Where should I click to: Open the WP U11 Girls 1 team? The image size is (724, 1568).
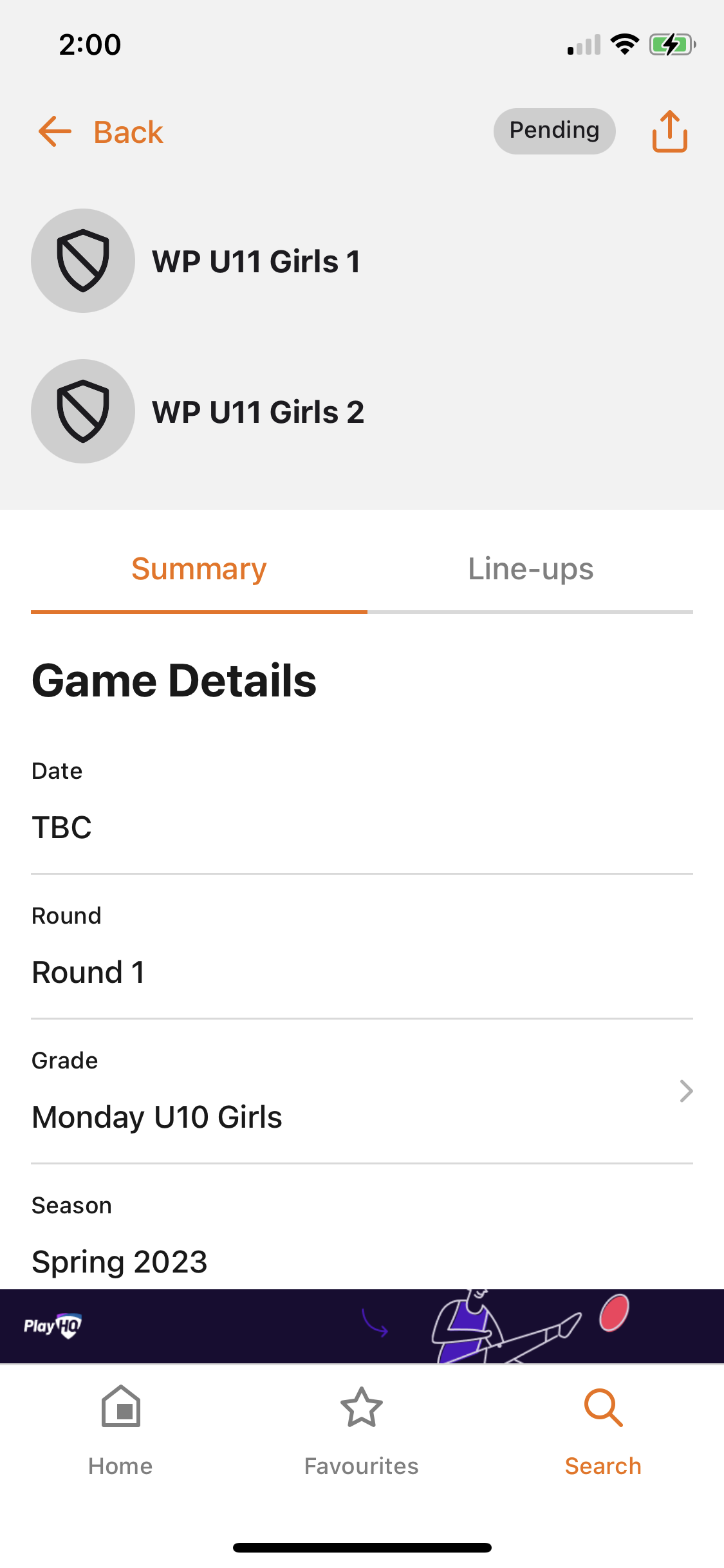coord(255,261)
